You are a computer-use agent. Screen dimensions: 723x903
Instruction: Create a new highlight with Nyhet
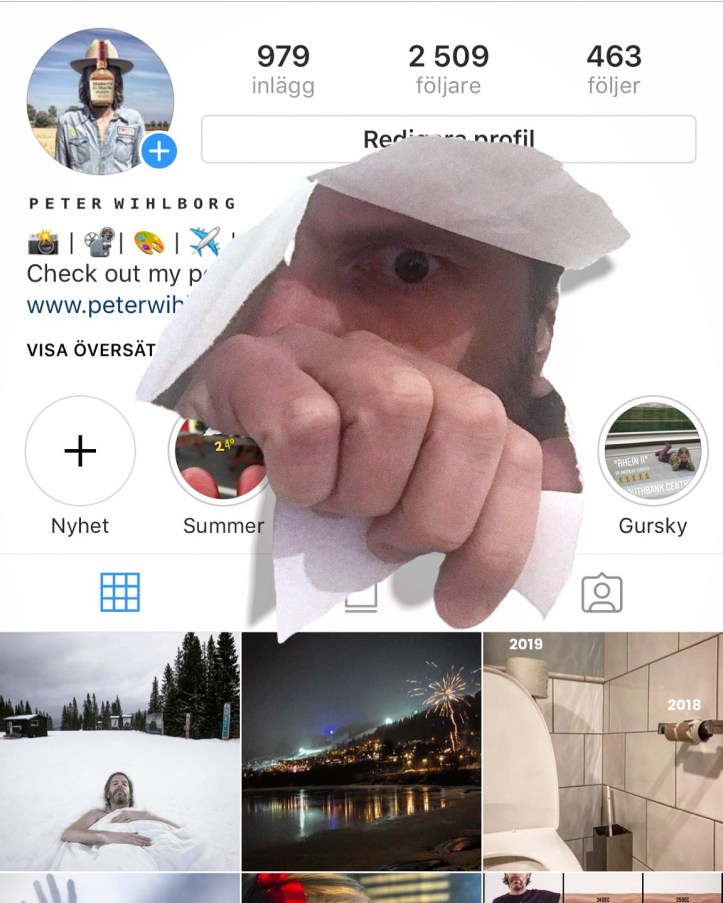coord(80,452)
